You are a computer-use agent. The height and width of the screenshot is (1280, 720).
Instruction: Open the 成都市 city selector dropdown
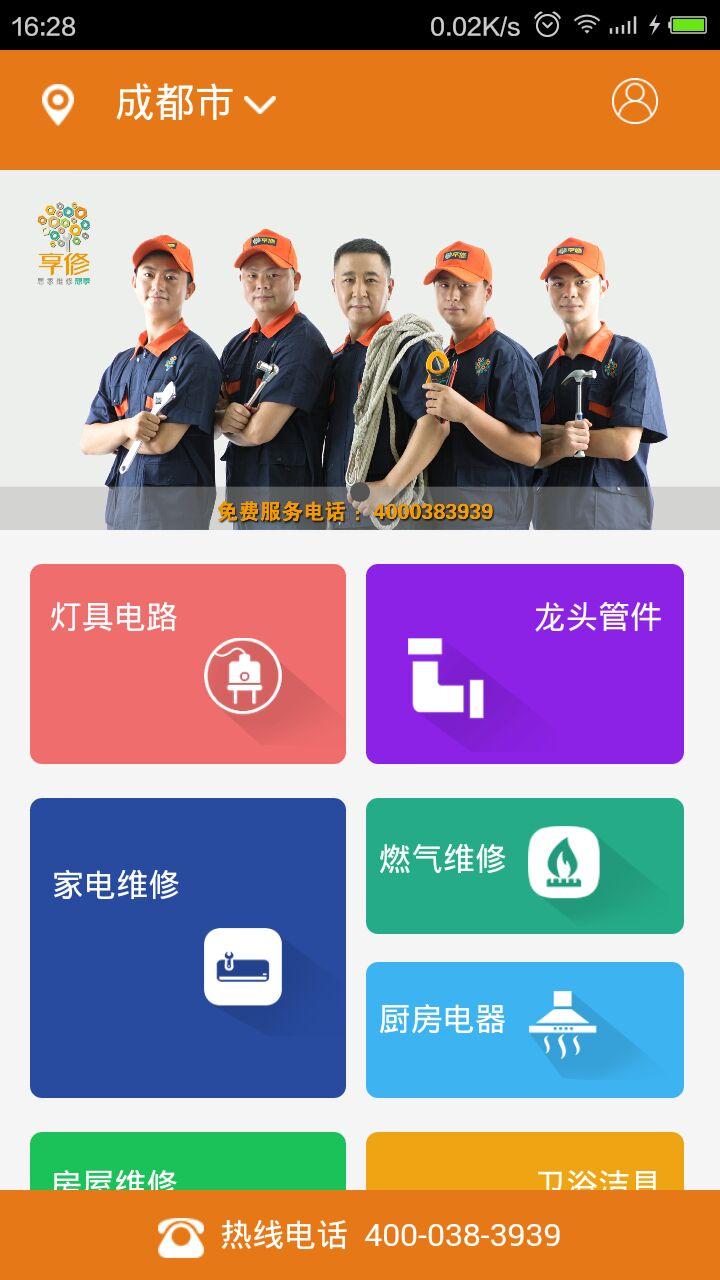195,103
